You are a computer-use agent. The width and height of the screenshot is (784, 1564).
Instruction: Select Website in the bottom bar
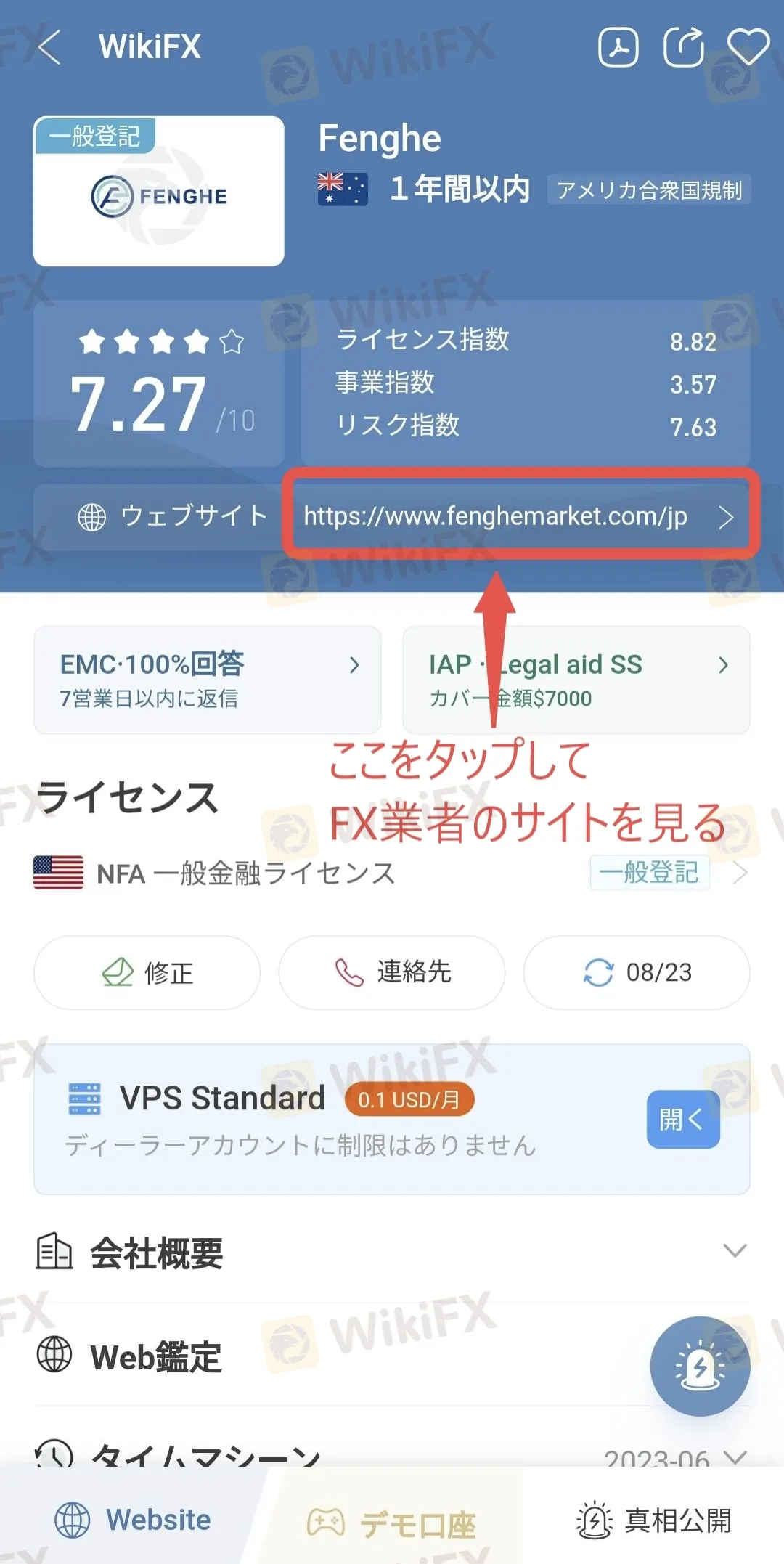pyautogui.click(x=134, y=1520)
